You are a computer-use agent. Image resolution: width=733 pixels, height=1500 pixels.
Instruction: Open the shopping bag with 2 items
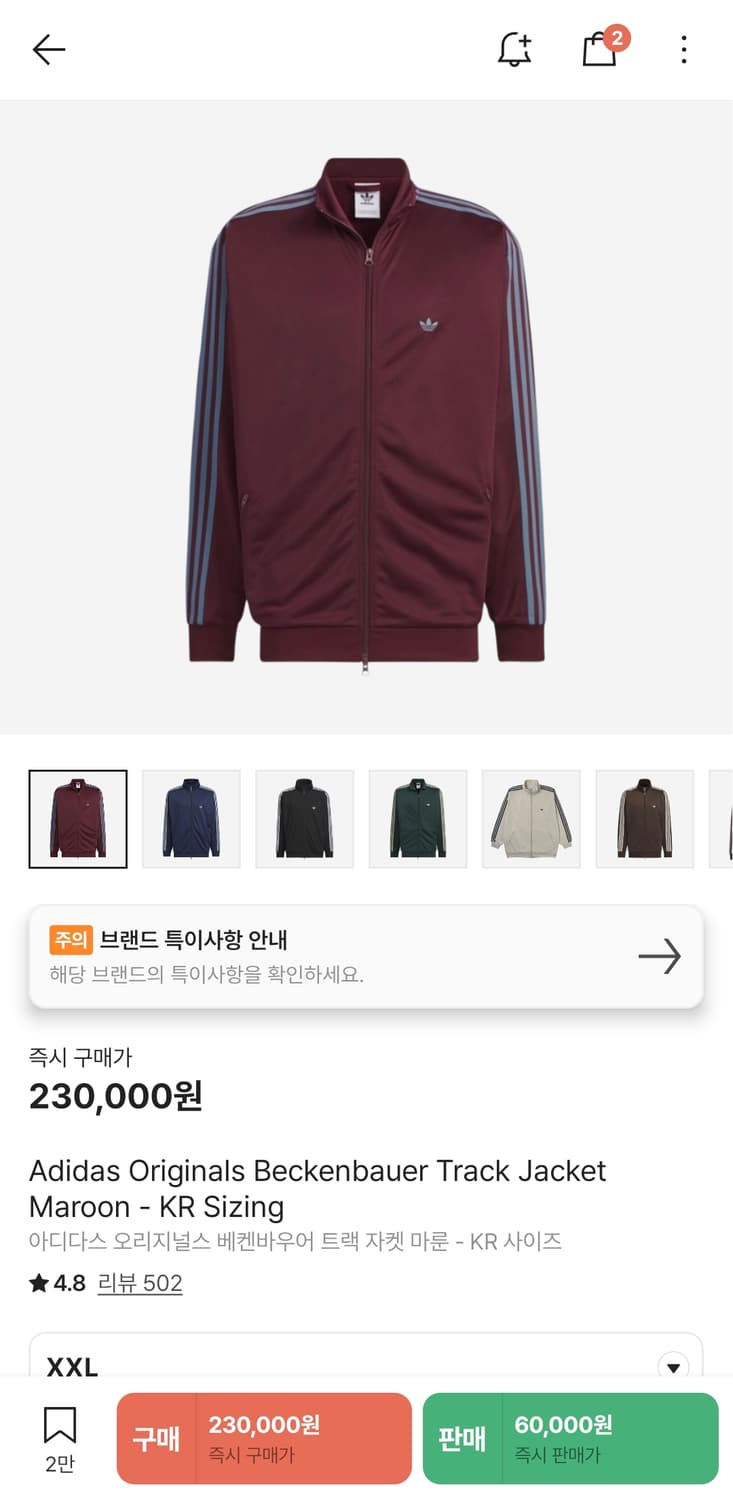tap(599, 49)
